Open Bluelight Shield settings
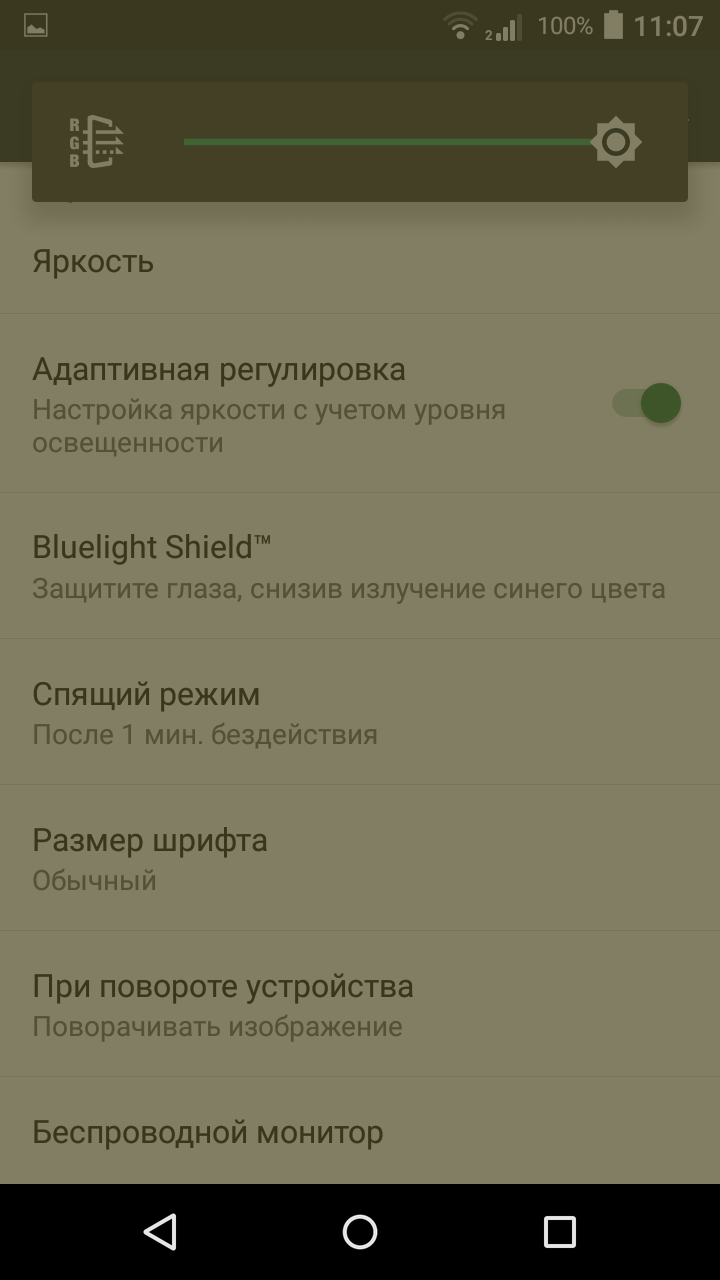This screenshot has width=720, height=1280. (360, 566)
